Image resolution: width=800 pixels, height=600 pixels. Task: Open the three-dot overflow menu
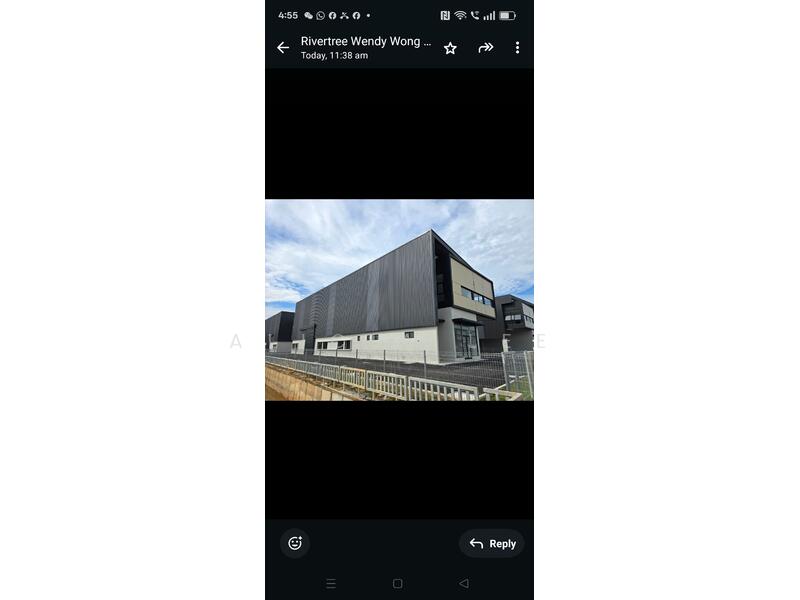click(517, 48)
